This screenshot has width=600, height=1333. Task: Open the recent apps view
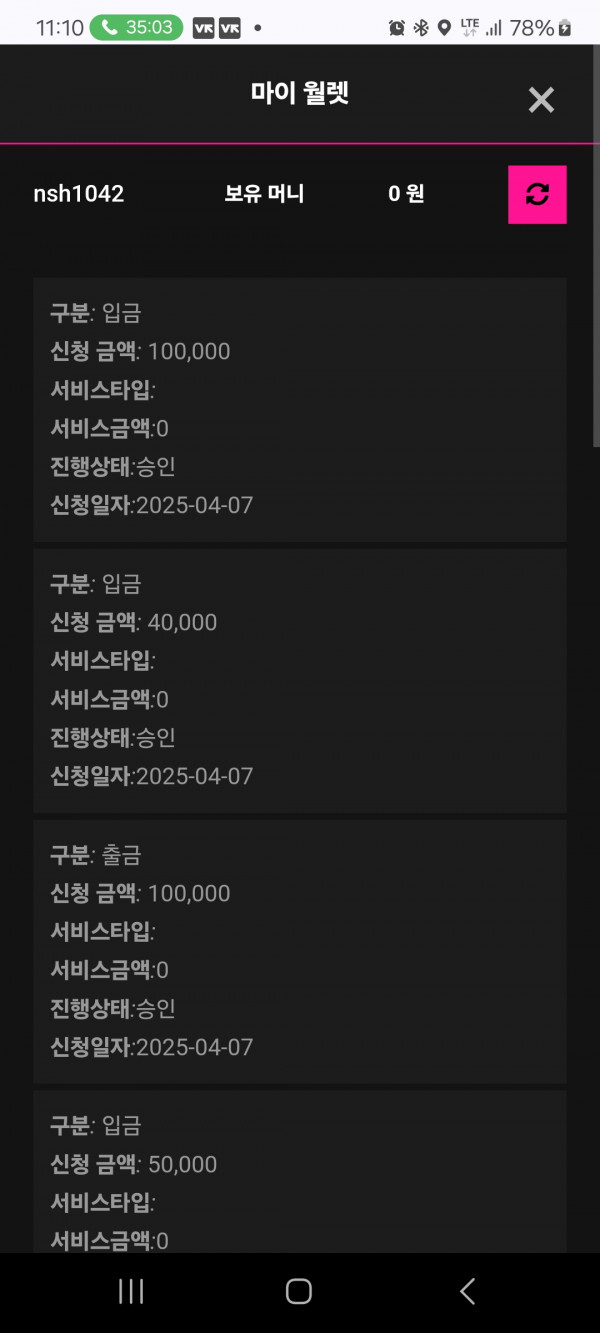(x=131, y=1291)
